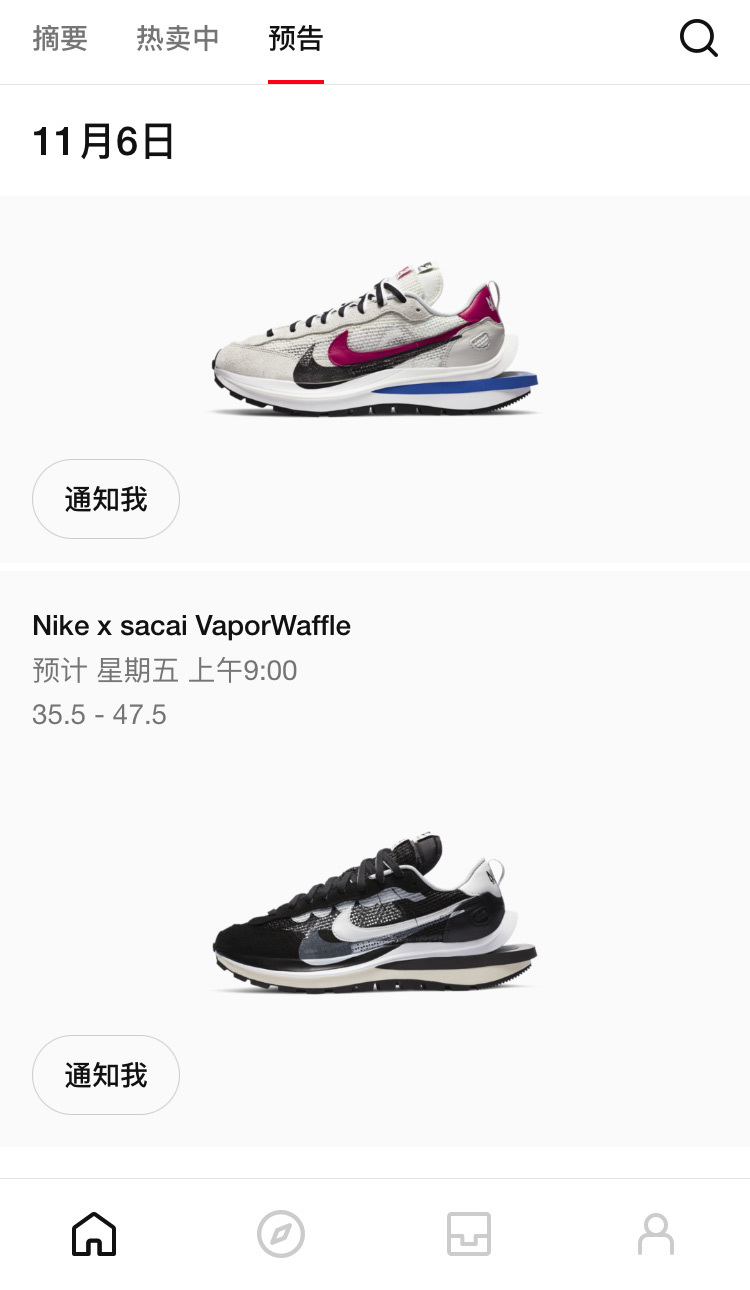Open the inbox tab

click(468, 1234)
